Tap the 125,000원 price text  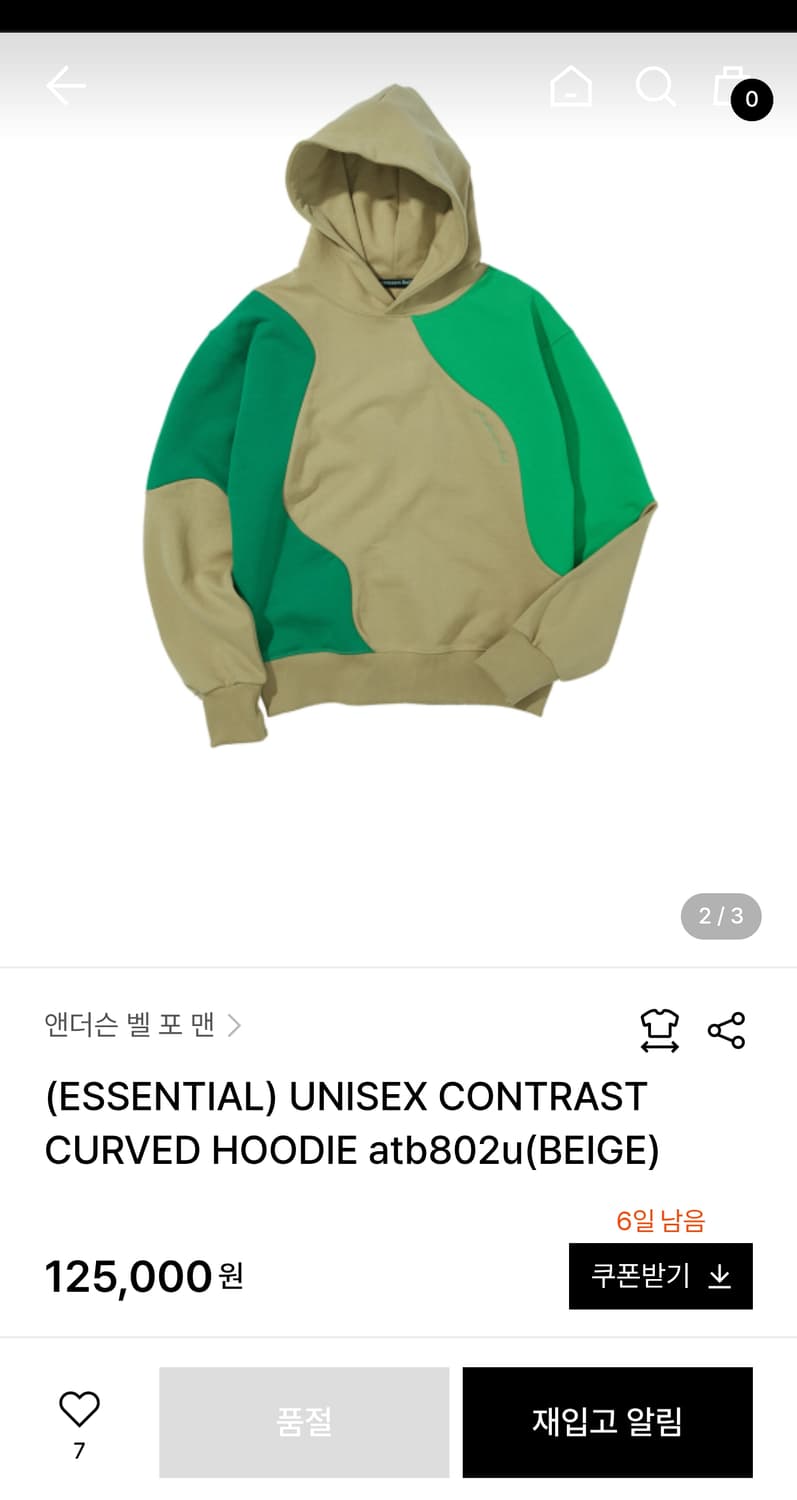[140, 1276]
